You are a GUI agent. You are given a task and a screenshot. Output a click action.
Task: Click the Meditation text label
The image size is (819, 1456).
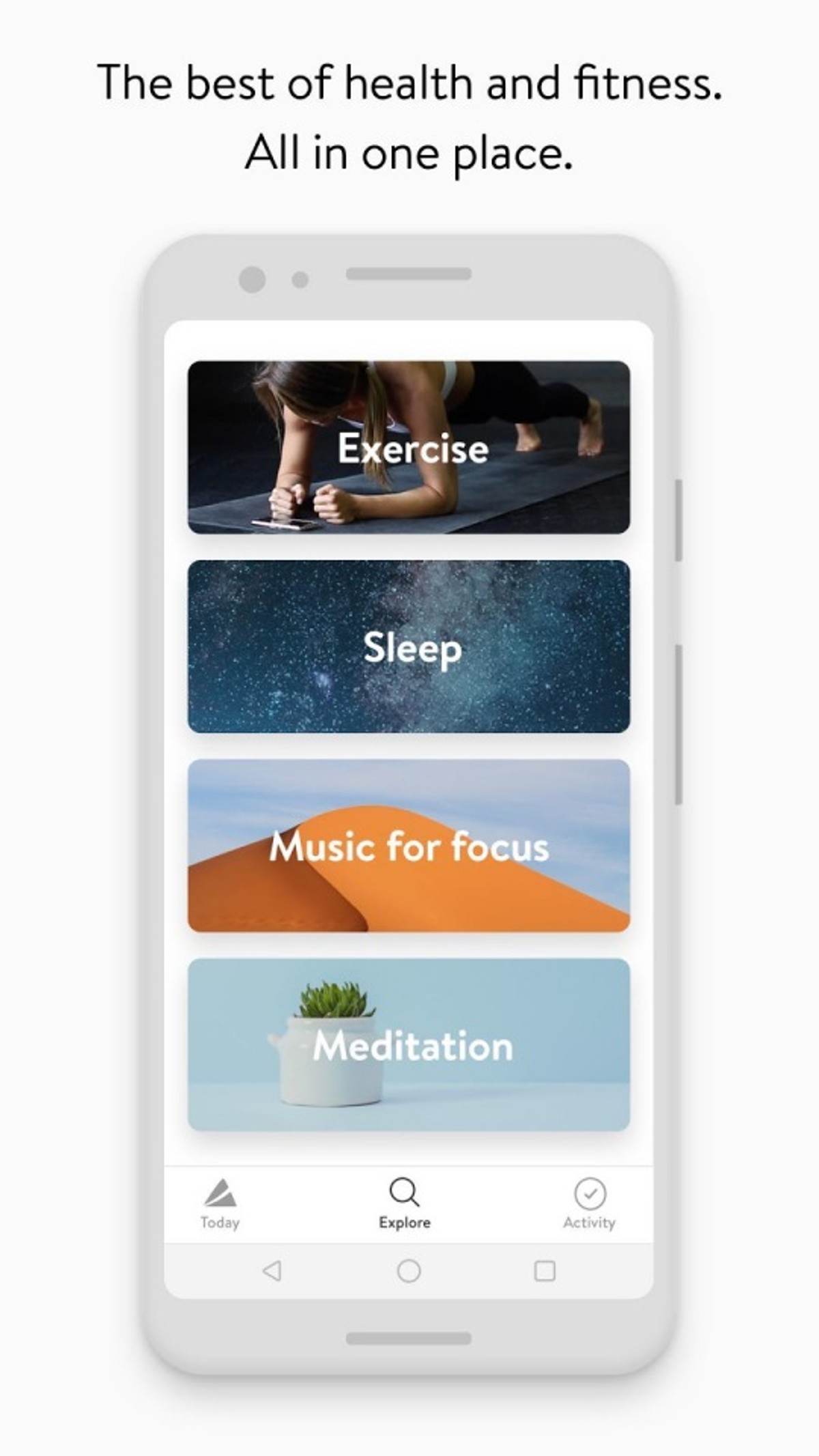(412, 1045)
